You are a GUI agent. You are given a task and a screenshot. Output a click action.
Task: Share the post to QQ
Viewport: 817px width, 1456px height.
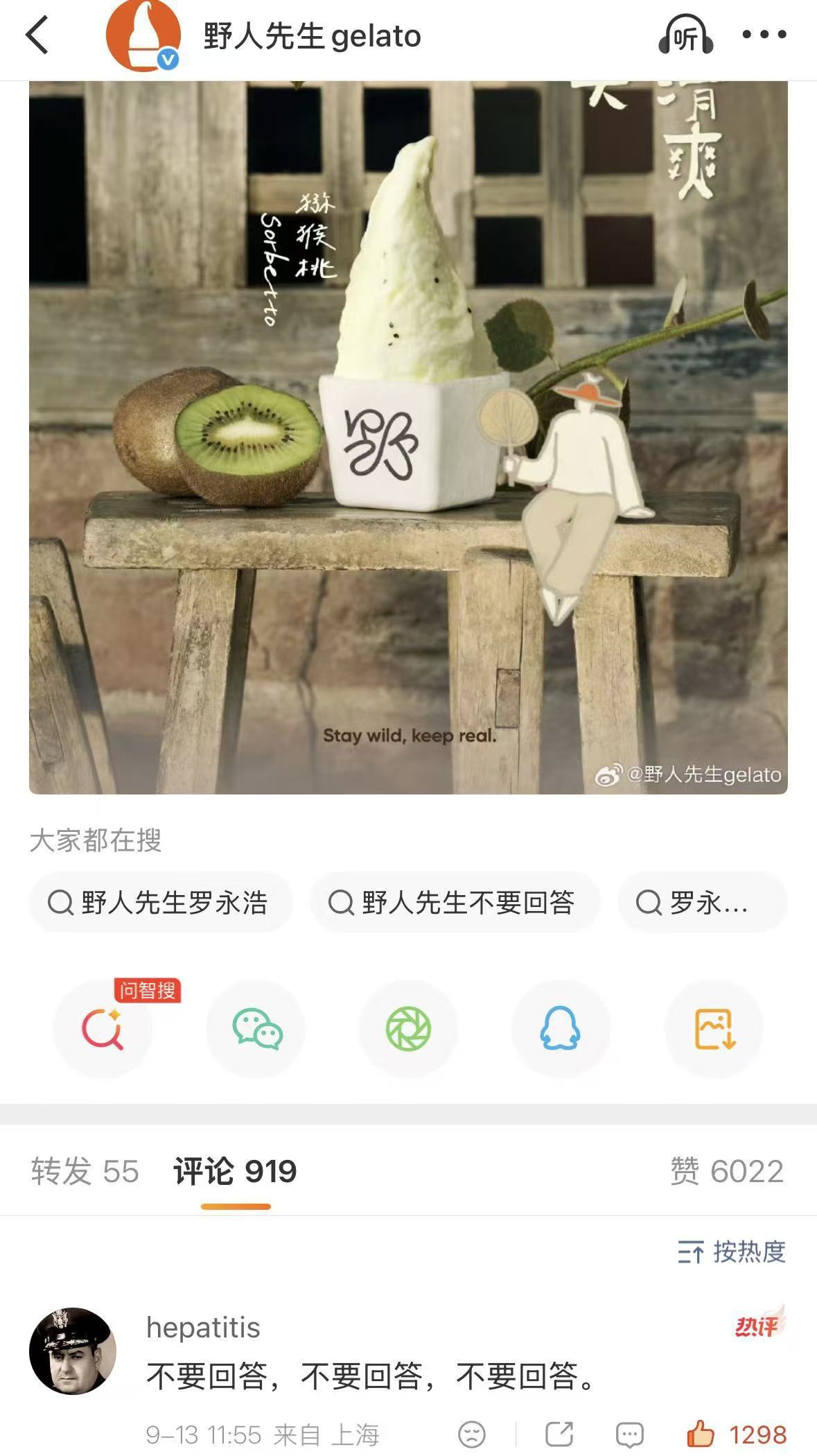pyautogui.click(x=561, y=1029)
